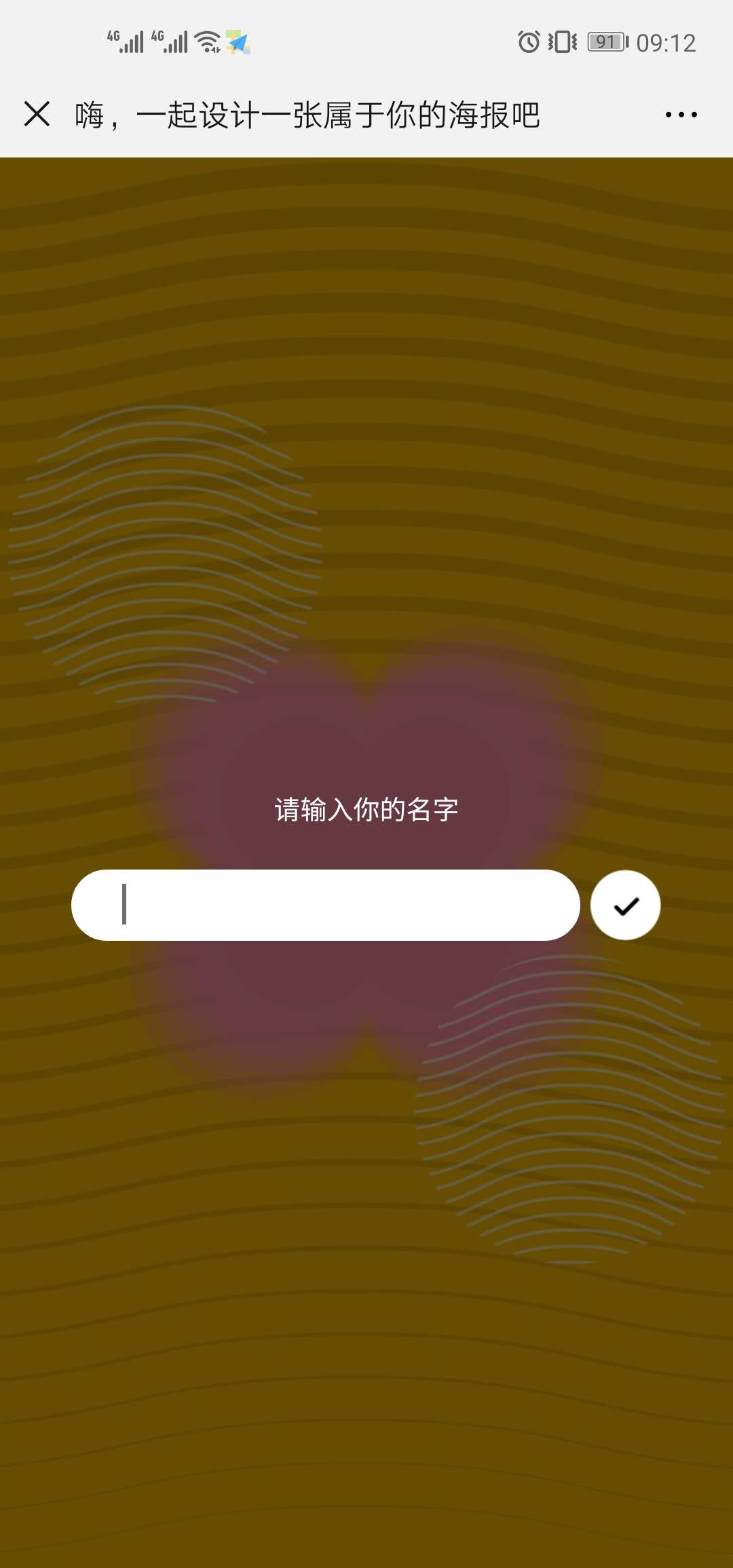Confirm name with the checkmark button

(x=625, y=906)
